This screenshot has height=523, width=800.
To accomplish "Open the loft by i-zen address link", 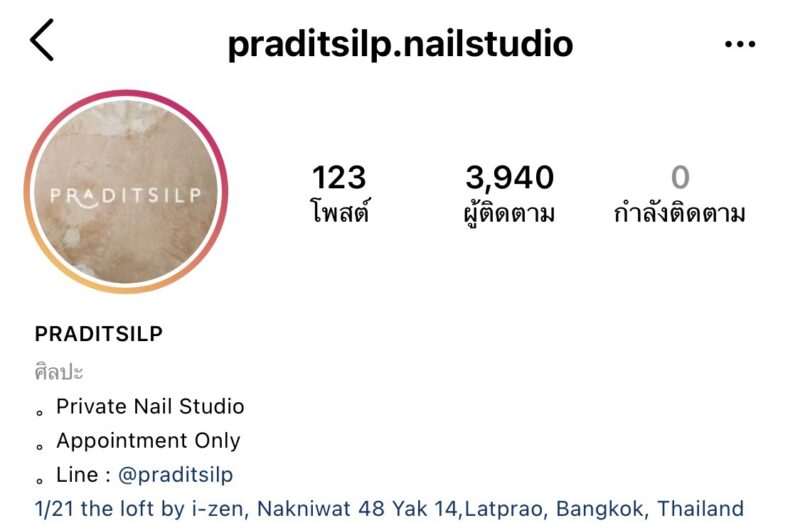I will [x=388, y=508].
